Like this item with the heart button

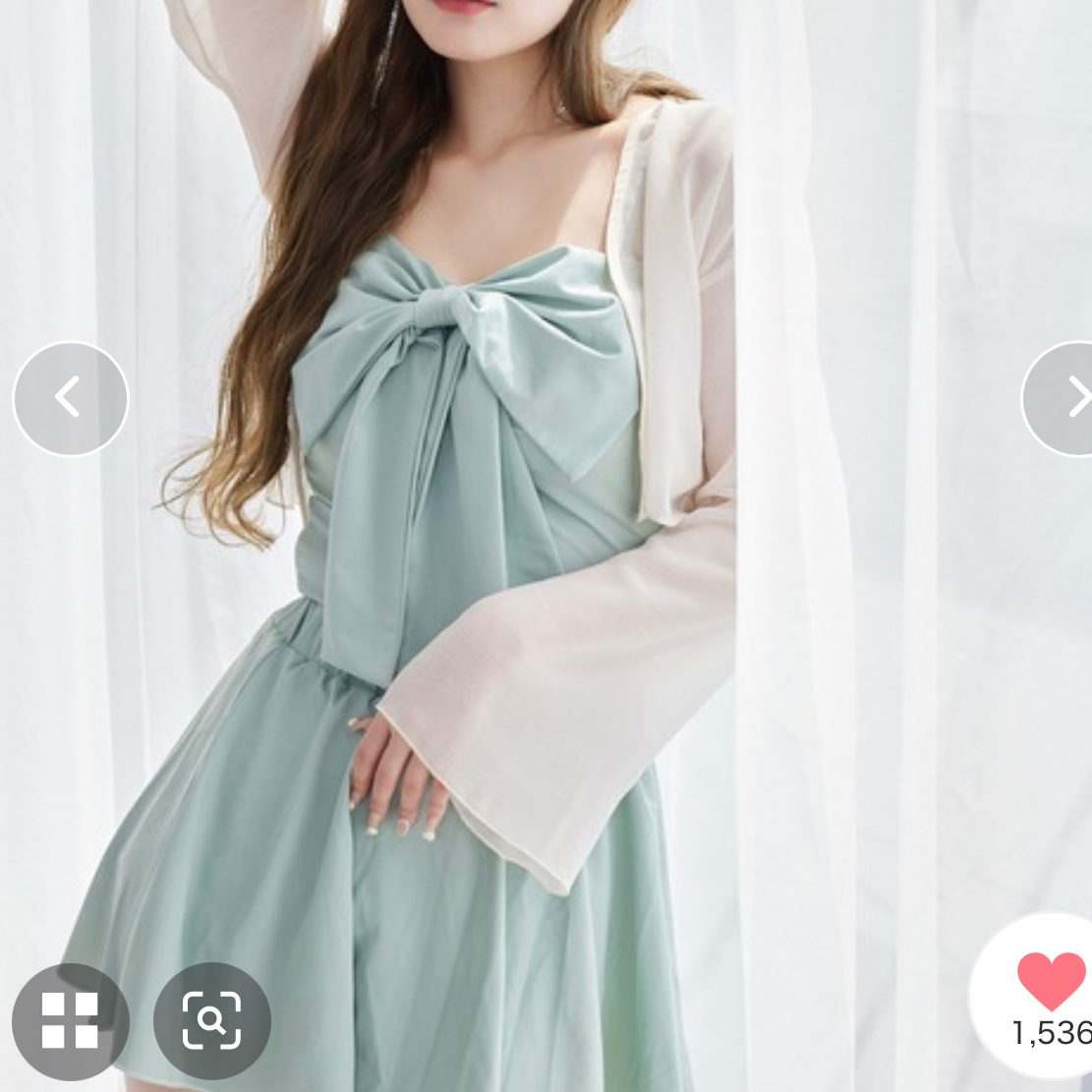1050,981
